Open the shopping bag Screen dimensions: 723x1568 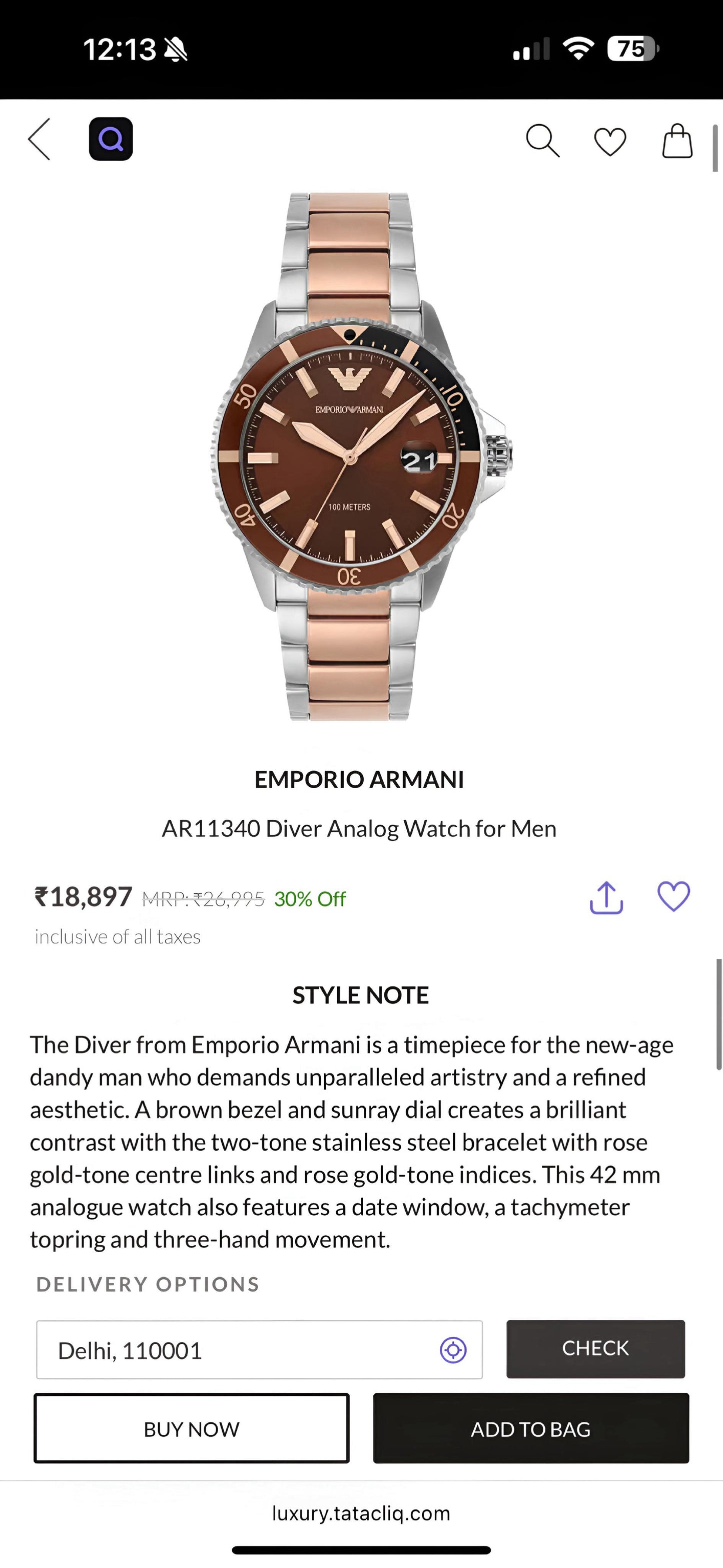coord(677,141)
